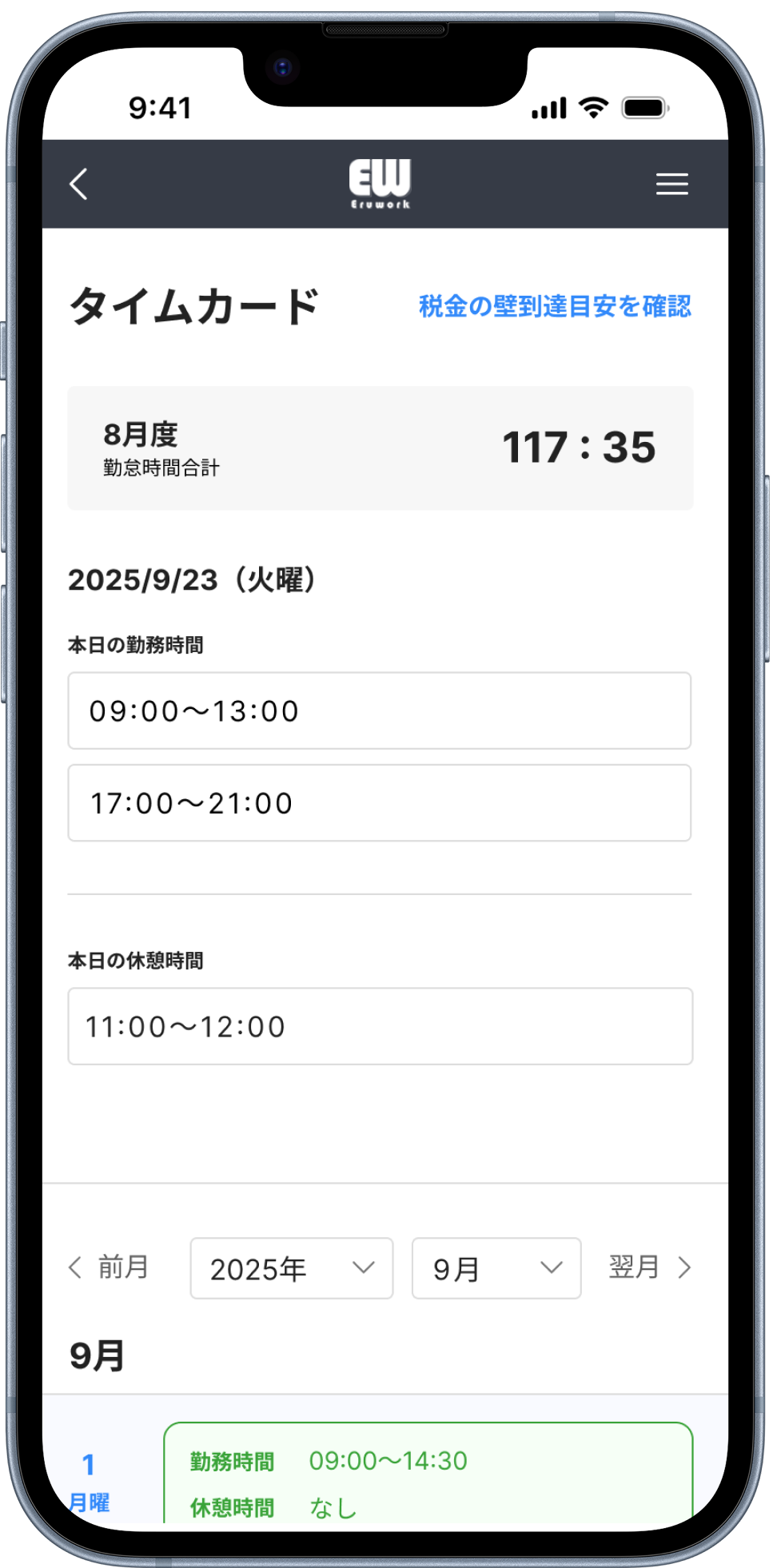Open the hamburger menu
This screenshot has width=773, height=1568.
[x=671, y=184]
